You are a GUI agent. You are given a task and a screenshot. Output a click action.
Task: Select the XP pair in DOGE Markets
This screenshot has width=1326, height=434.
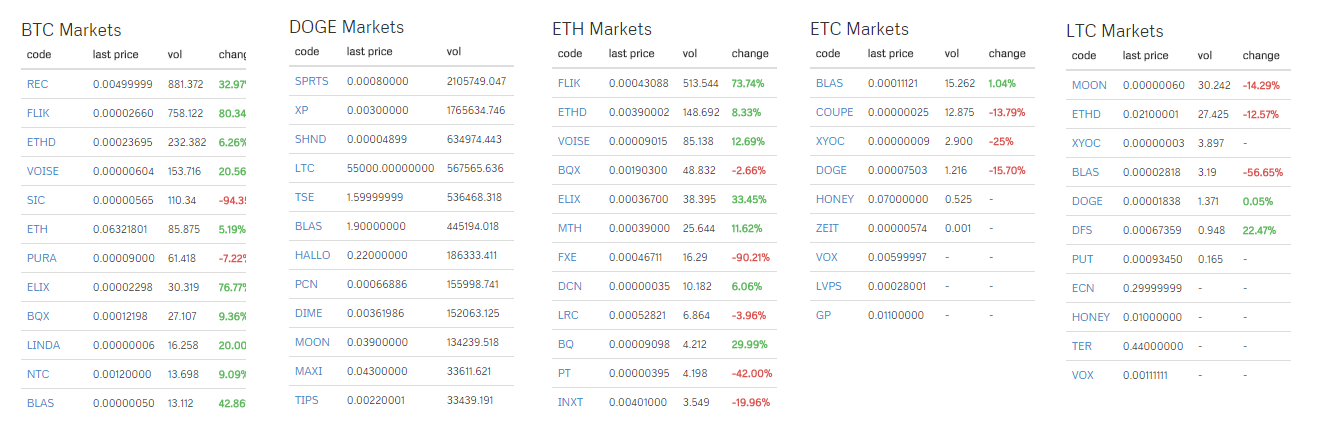302,110
